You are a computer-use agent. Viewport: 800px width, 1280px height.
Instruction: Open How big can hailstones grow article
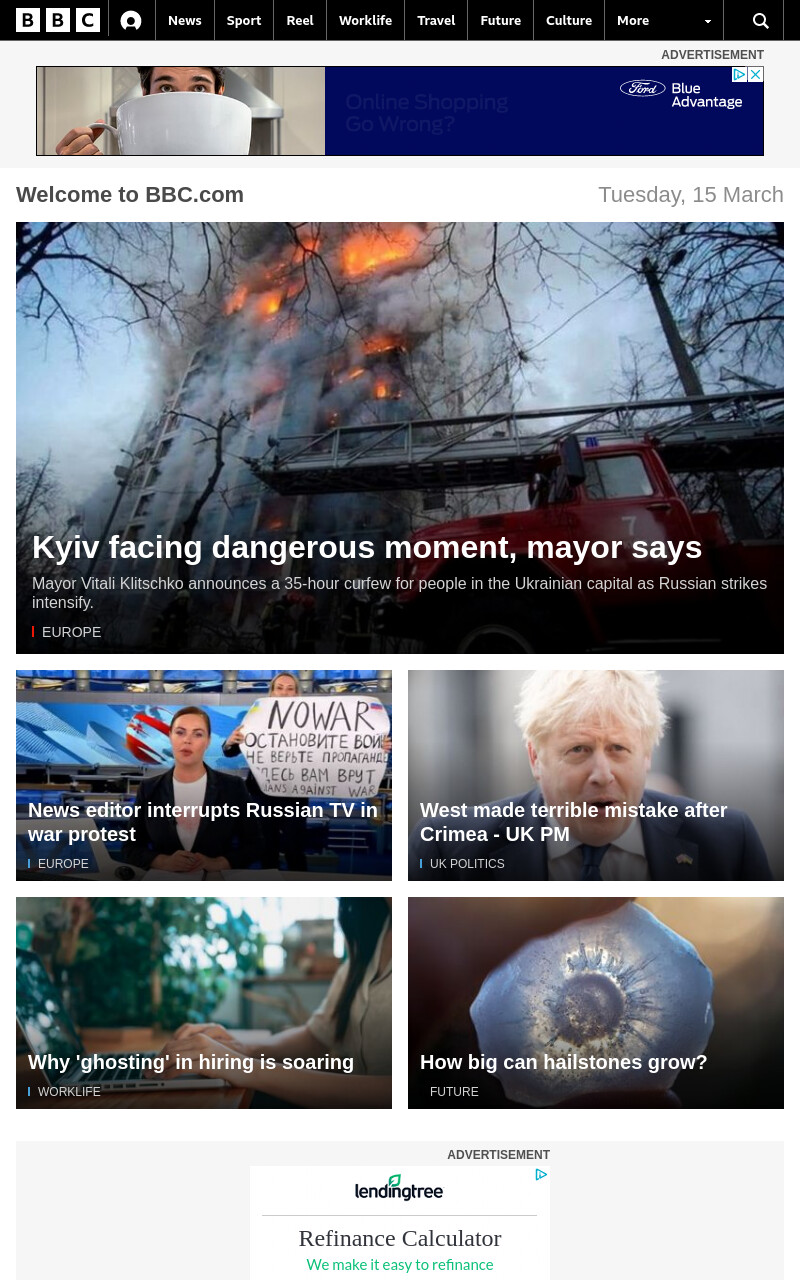tap(563, 1062)
